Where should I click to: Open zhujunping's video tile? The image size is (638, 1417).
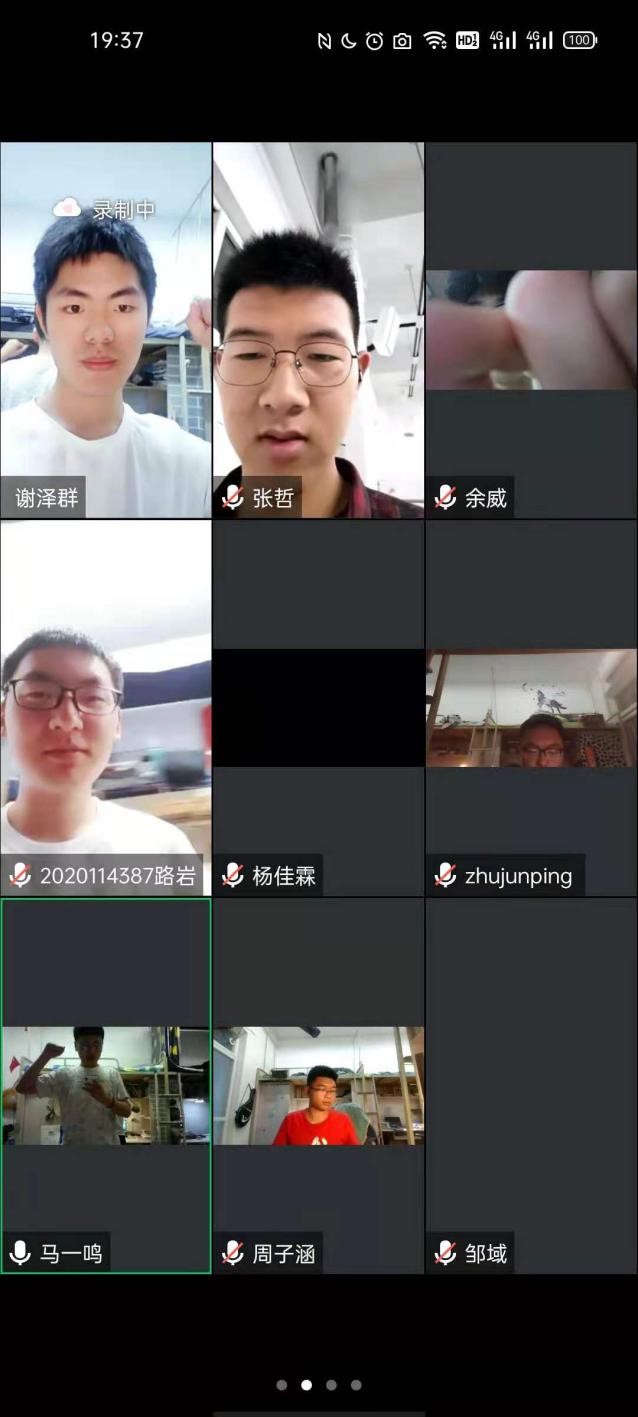click(531, 708)
